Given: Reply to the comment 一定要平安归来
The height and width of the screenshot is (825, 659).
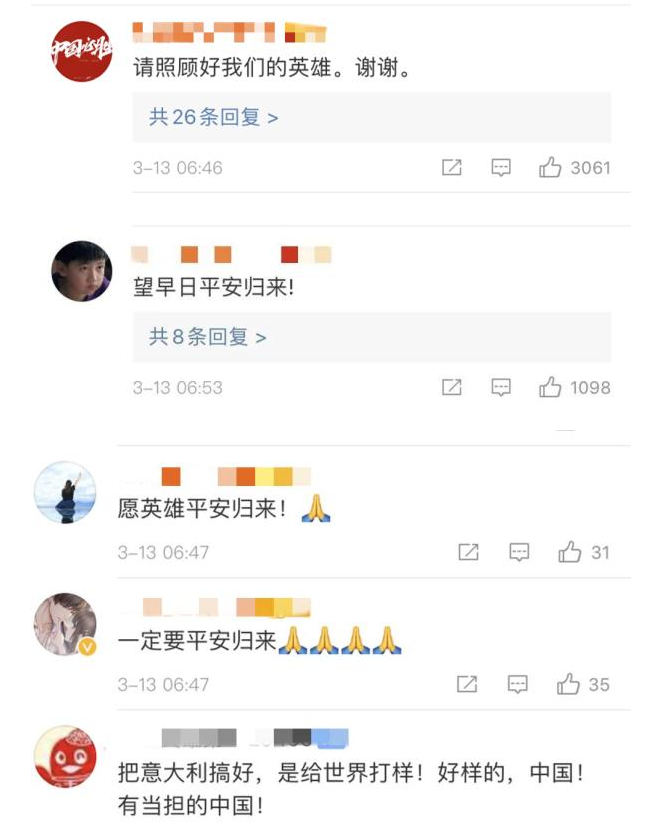Looking at the screenshot, I should (x=519, y=685).
